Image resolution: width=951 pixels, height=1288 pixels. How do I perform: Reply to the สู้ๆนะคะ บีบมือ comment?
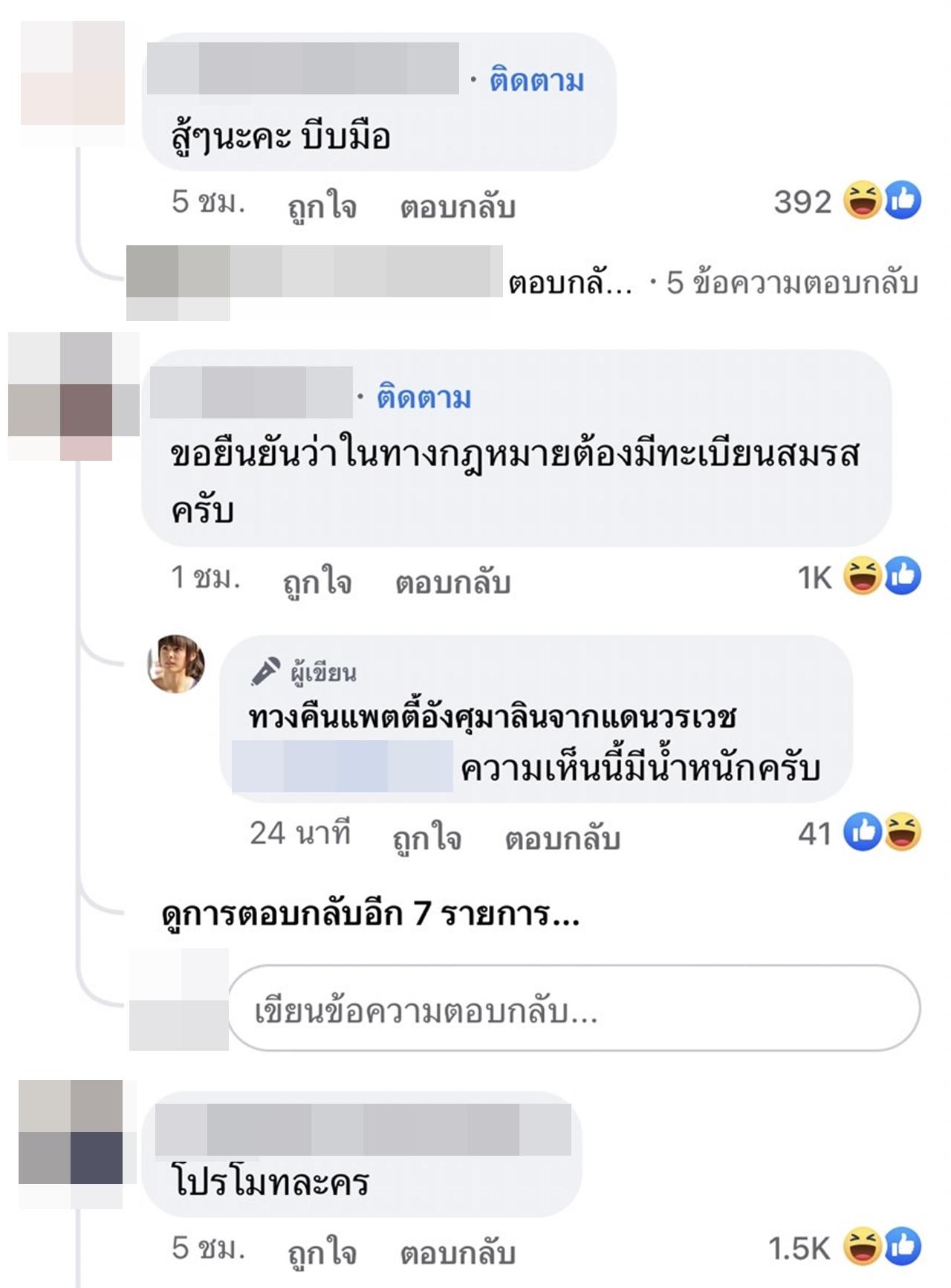click(457, 207)
